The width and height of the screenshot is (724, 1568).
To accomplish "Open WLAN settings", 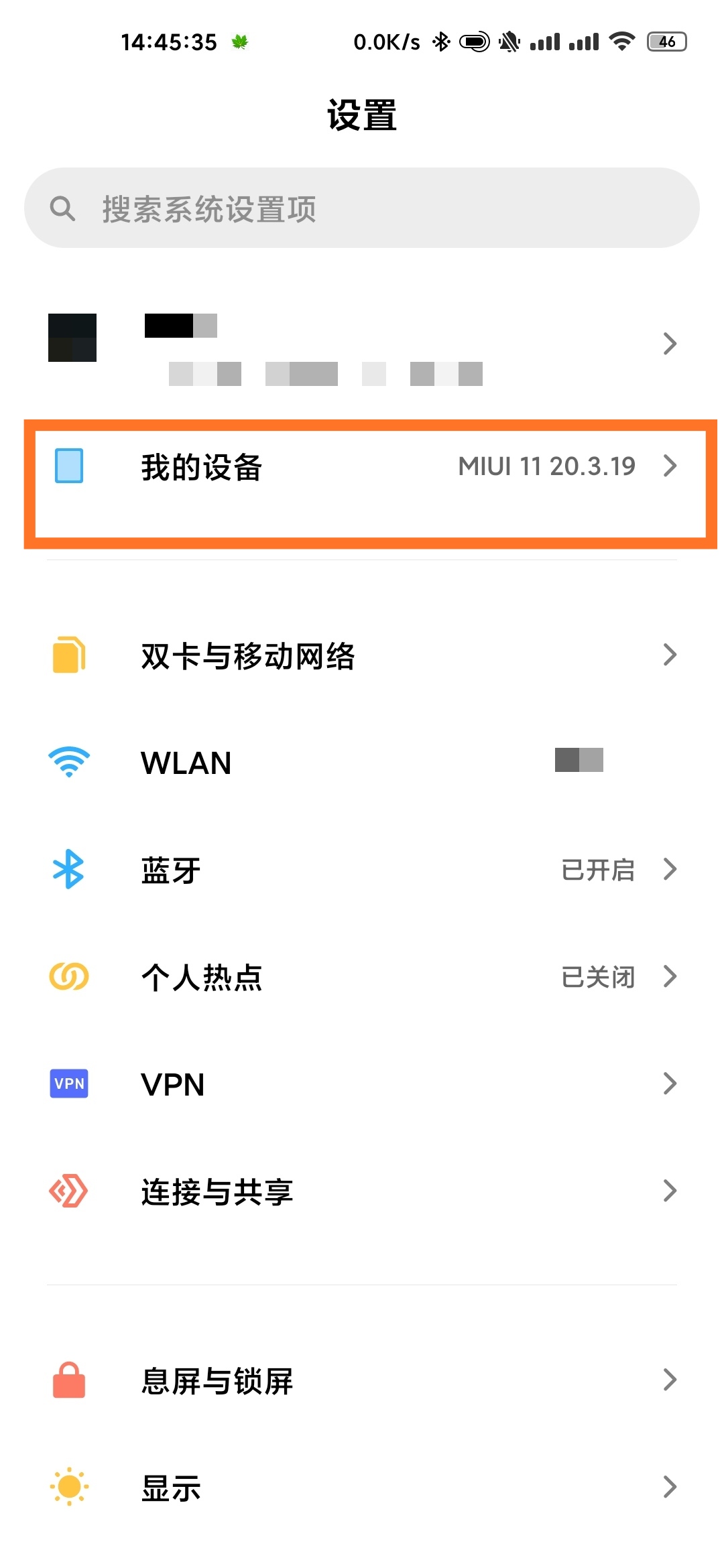I will pyautogui.click(x=362, y=763).
